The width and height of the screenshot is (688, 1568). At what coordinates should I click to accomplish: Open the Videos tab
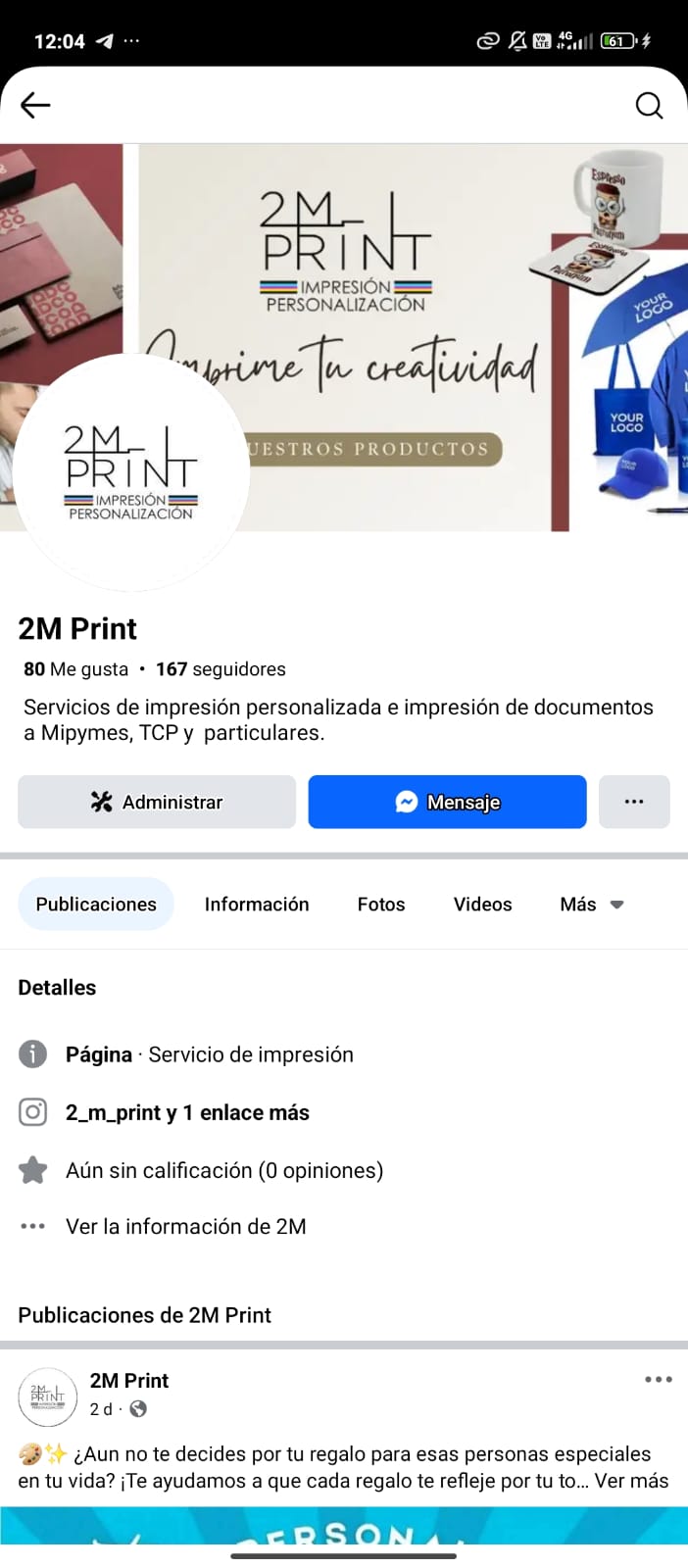[482, 904]
